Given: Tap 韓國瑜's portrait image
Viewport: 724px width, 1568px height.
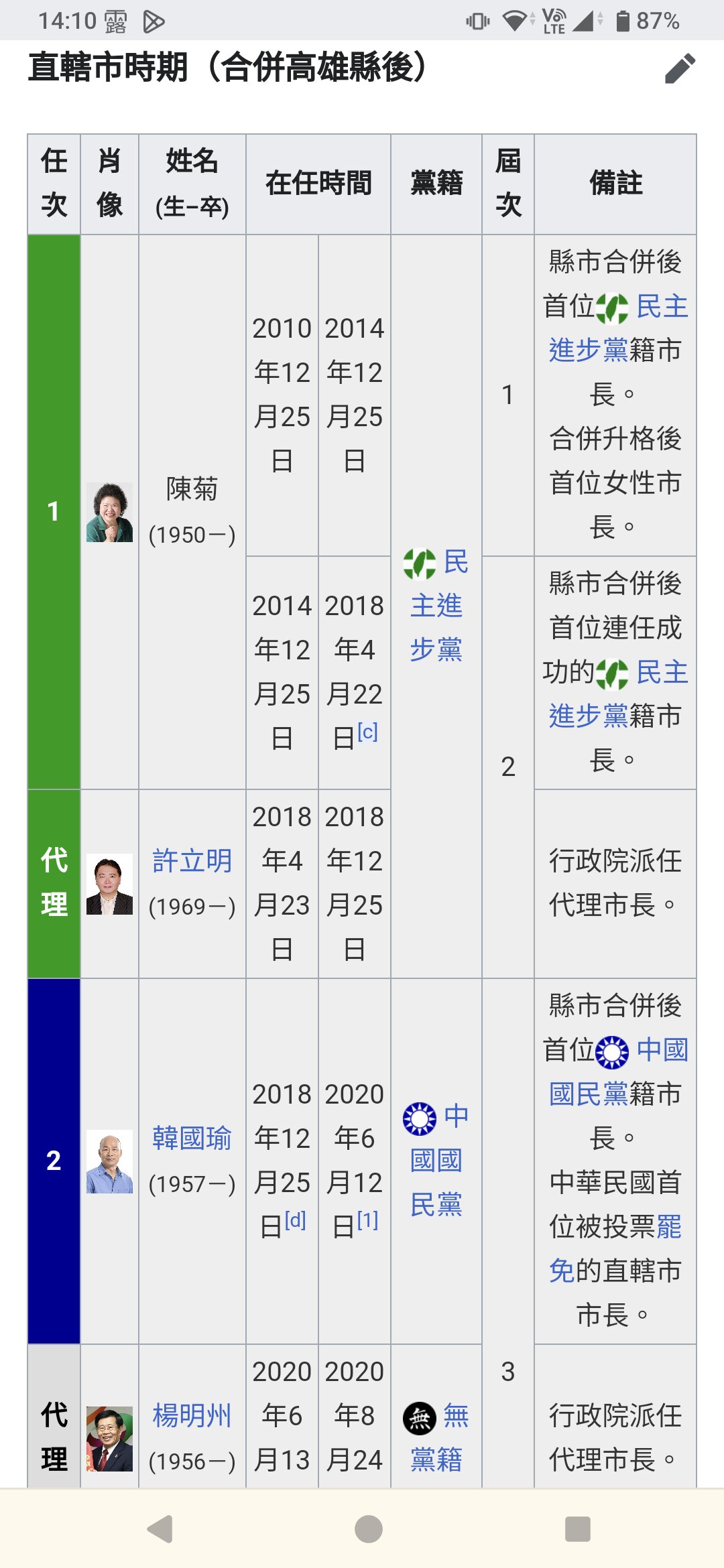Looking at the screenshot, I should 109,1161.
